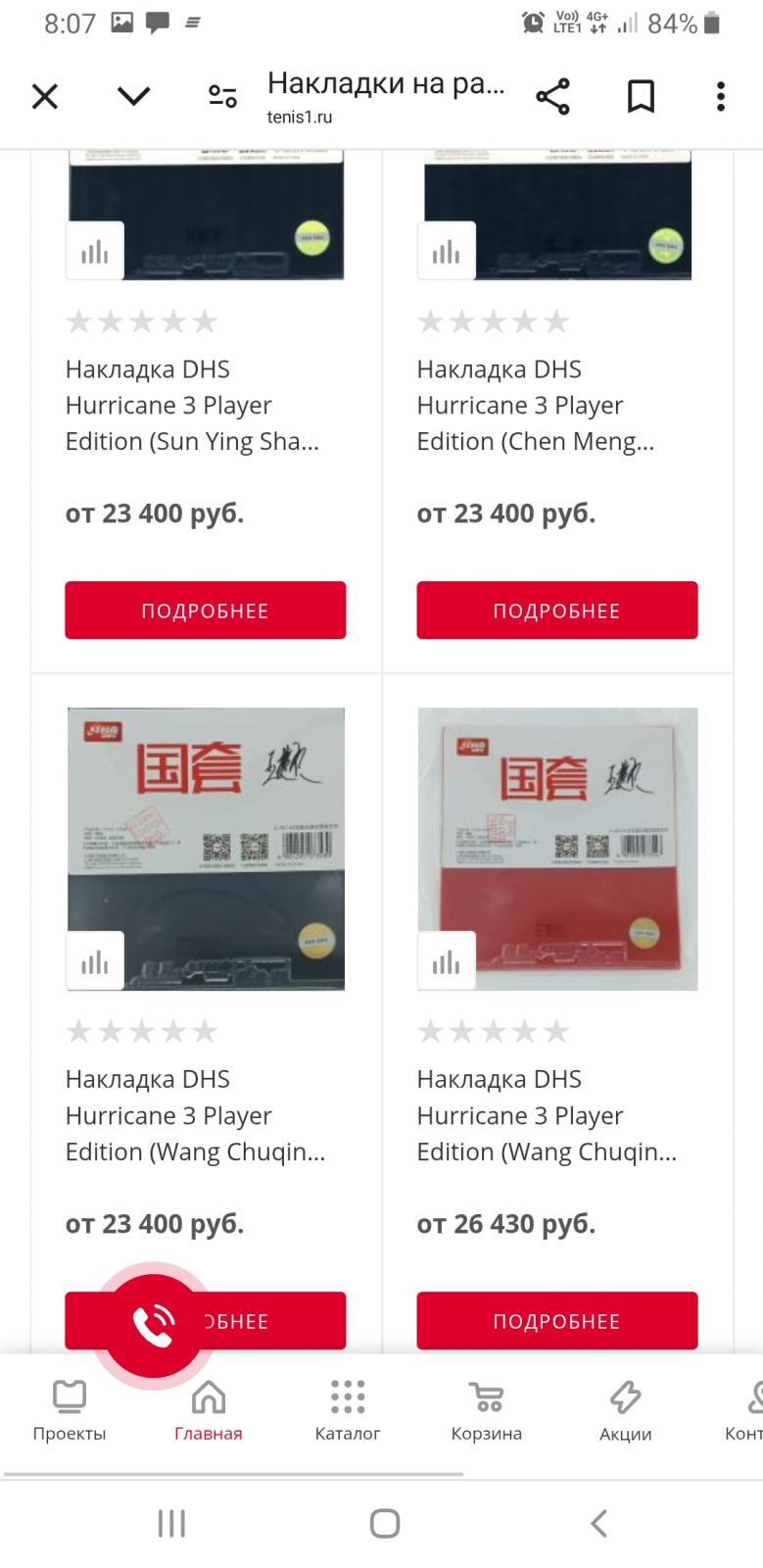The width and height of the screenshot is (763, 1568).
Task: Close the browser tab with X
Action: (45, 96)
